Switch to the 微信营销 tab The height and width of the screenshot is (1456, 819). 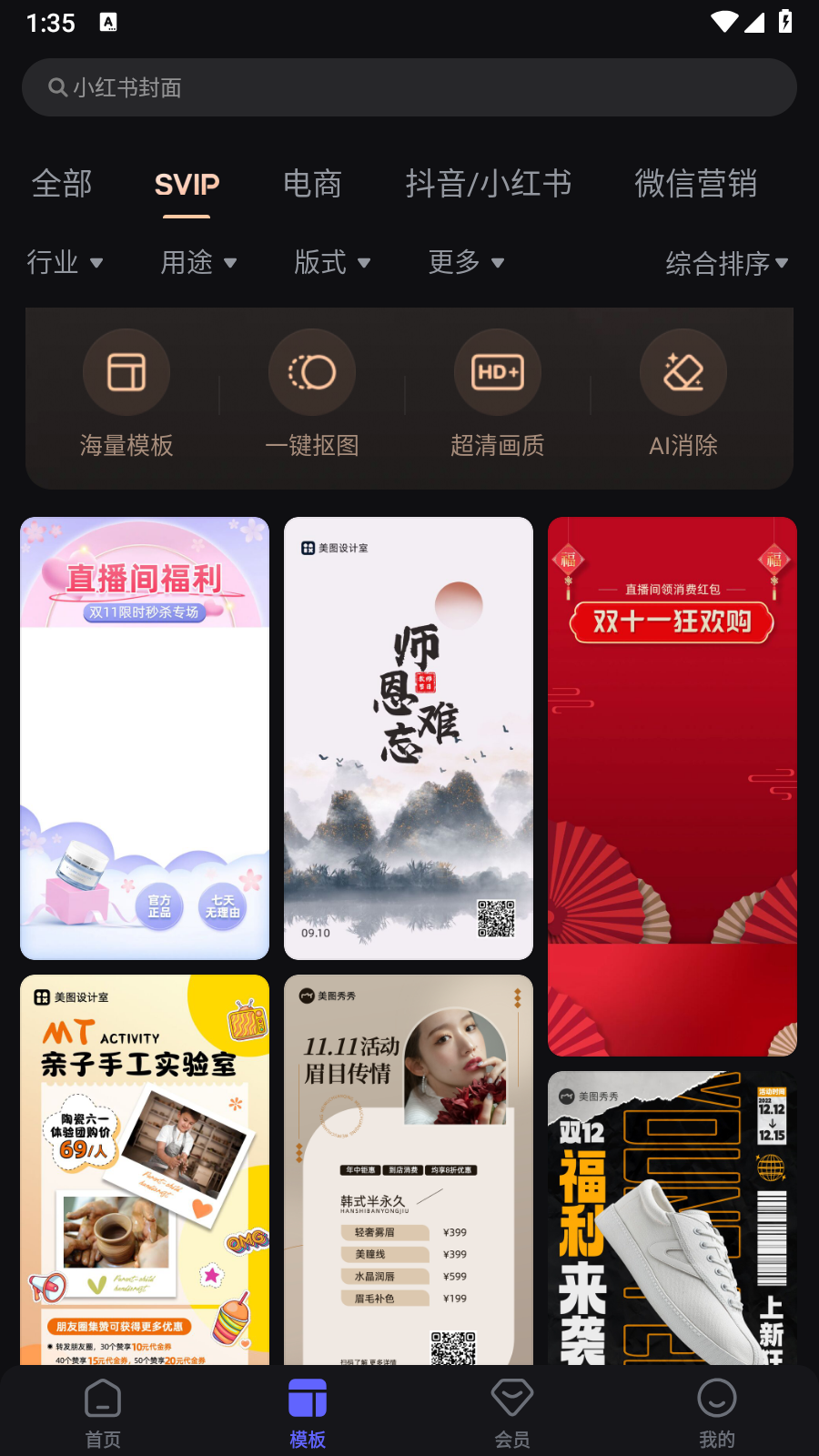tap(695, 184)
